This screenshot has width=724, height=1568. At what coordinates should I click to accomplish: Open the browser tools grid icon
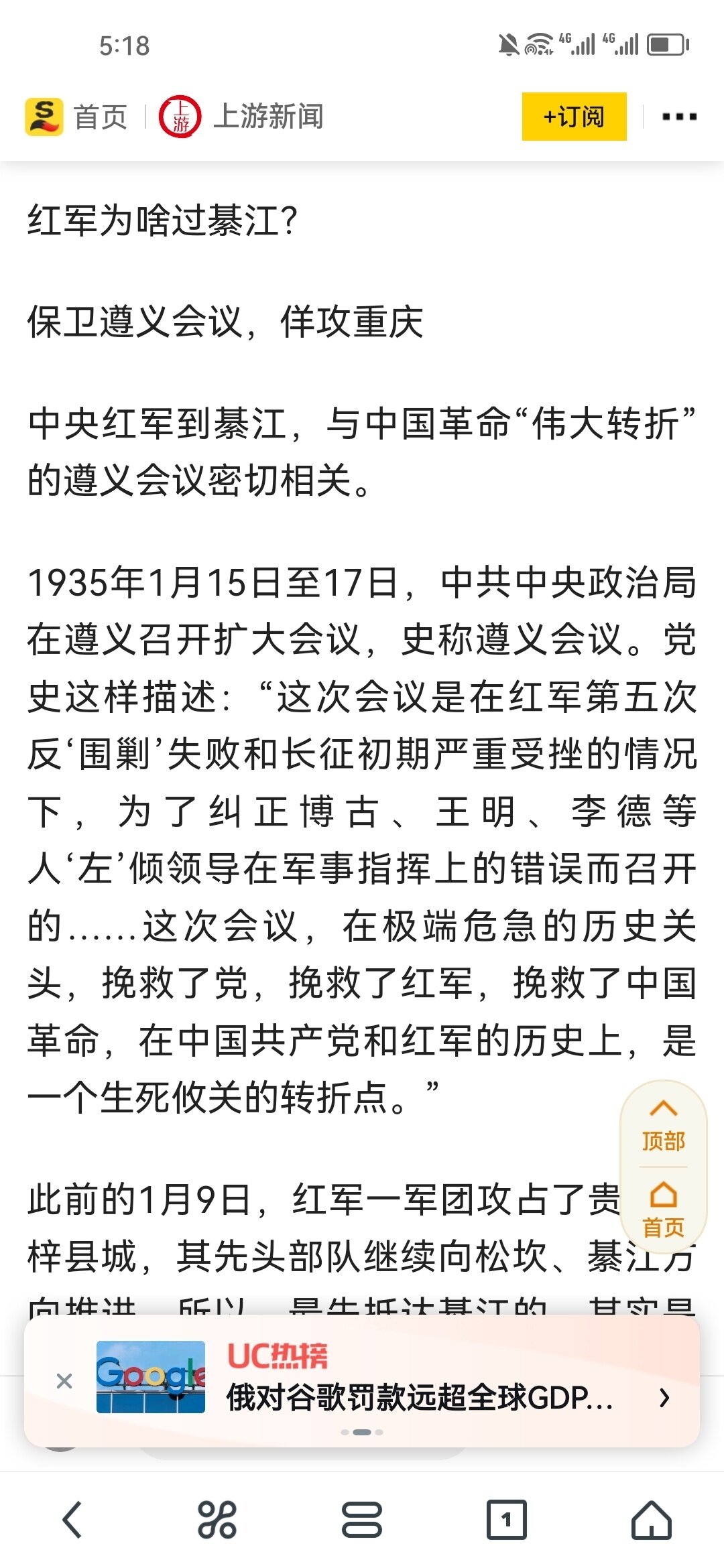(x=217, y=1519)
